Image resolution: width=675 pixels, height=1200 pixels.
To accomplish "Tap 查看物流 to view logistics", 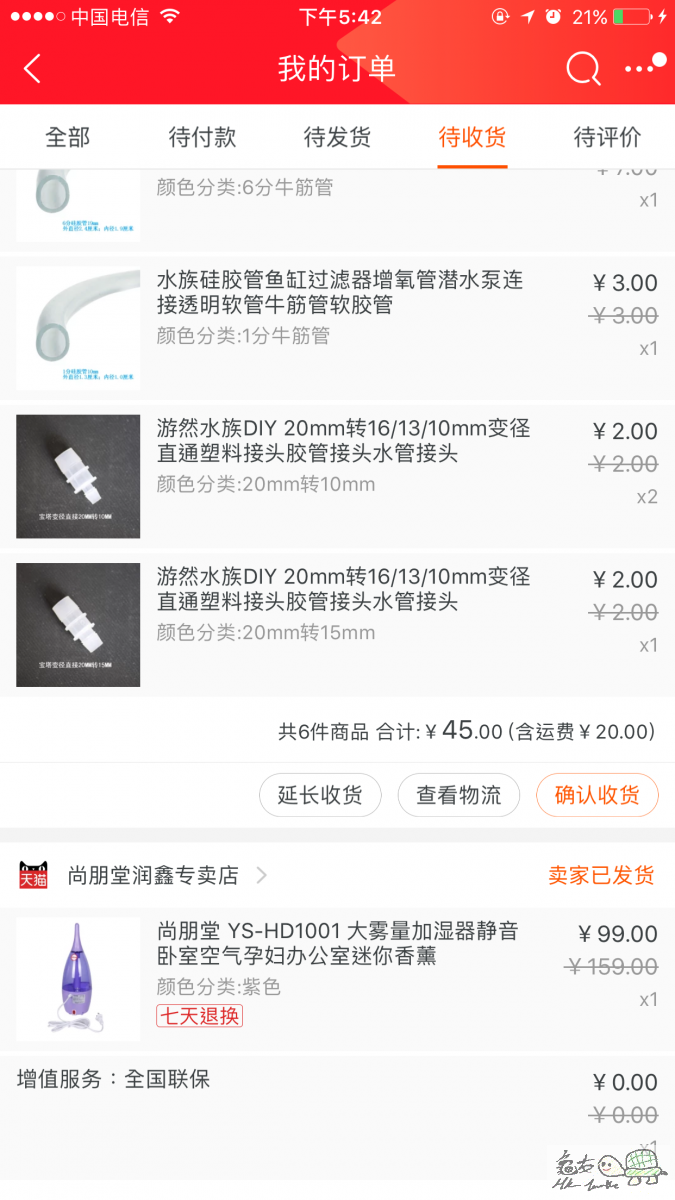I will [459, 796].
